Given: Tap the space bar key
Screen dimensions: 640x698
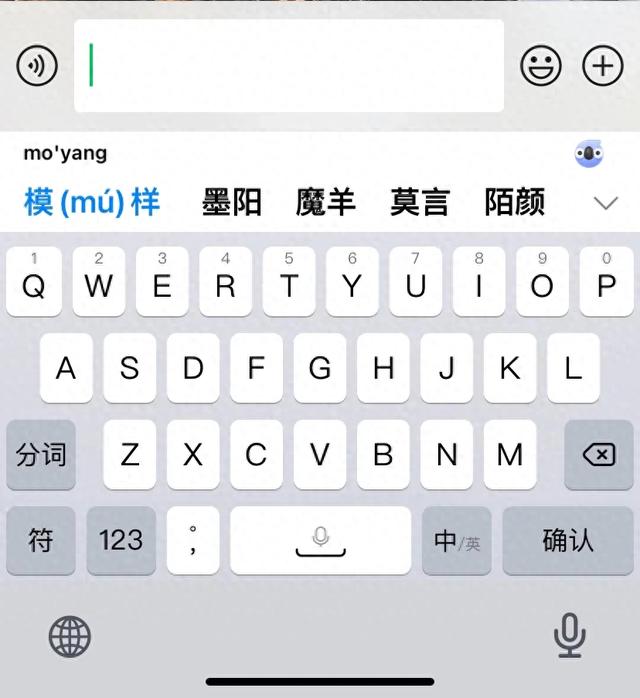Looking at the screenshot, I should coord(320,540).
